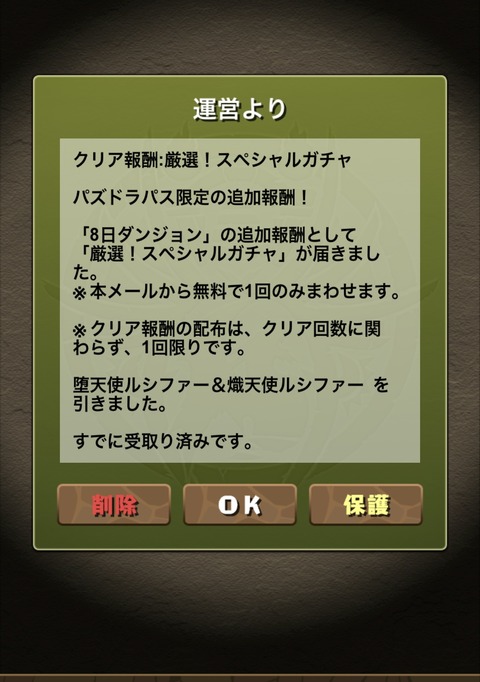Confirm the message by tapping OK
Viewport: 480px width, 682px height.
[240, 505]
